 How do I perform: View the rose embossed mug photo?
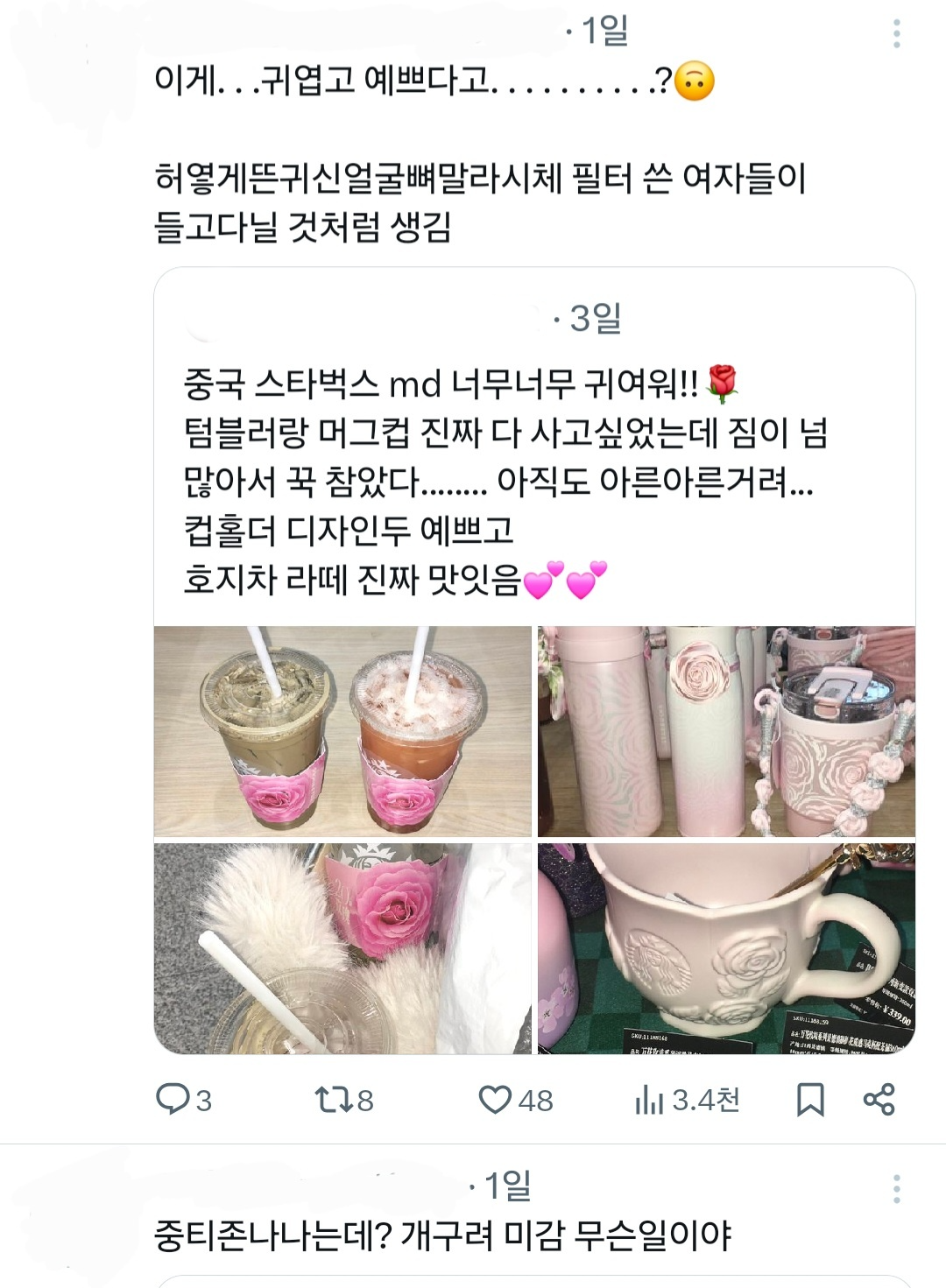click(x=726, y=948)
